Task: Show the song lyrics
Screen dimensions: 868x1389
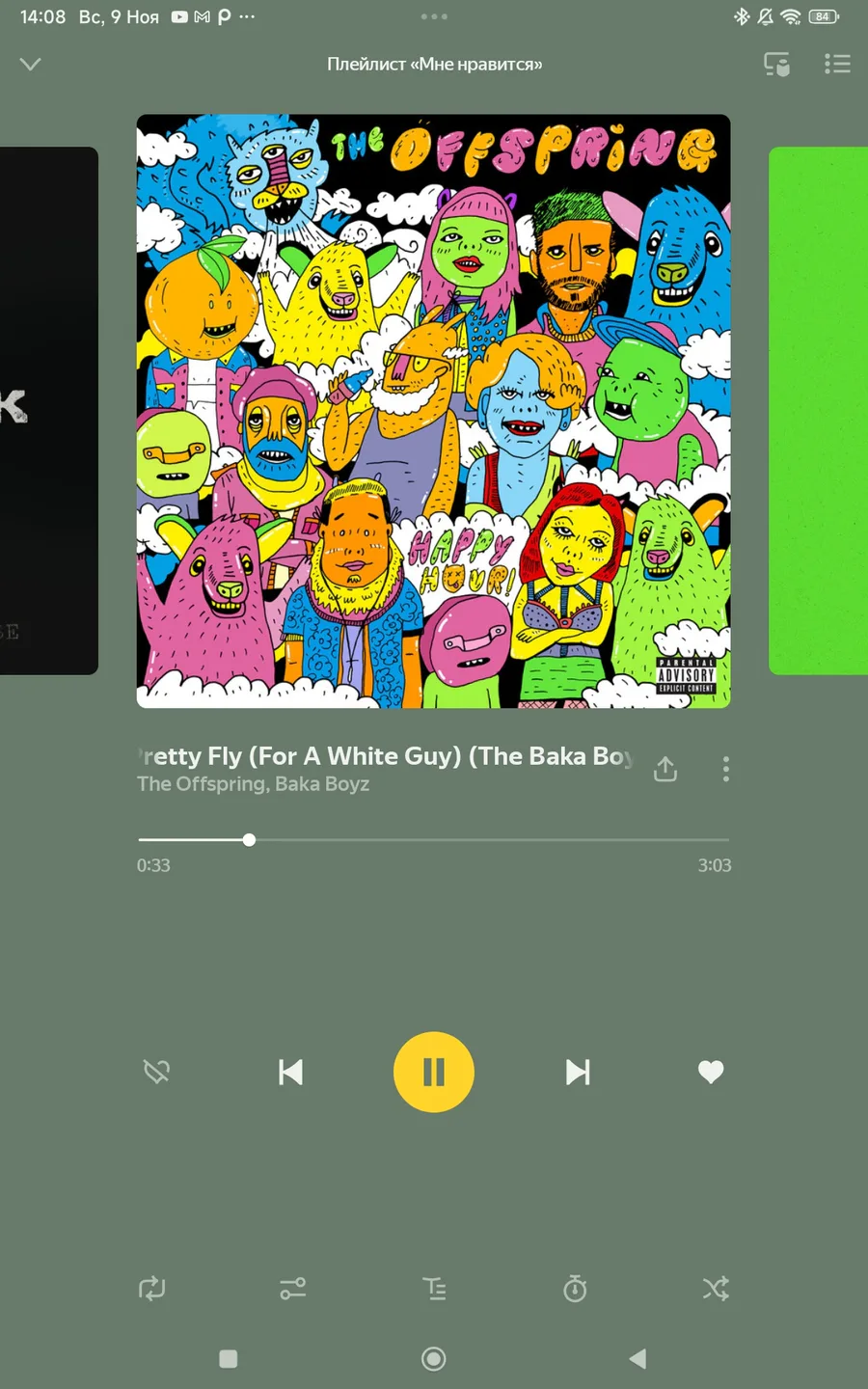Action: coord(434,1289)
